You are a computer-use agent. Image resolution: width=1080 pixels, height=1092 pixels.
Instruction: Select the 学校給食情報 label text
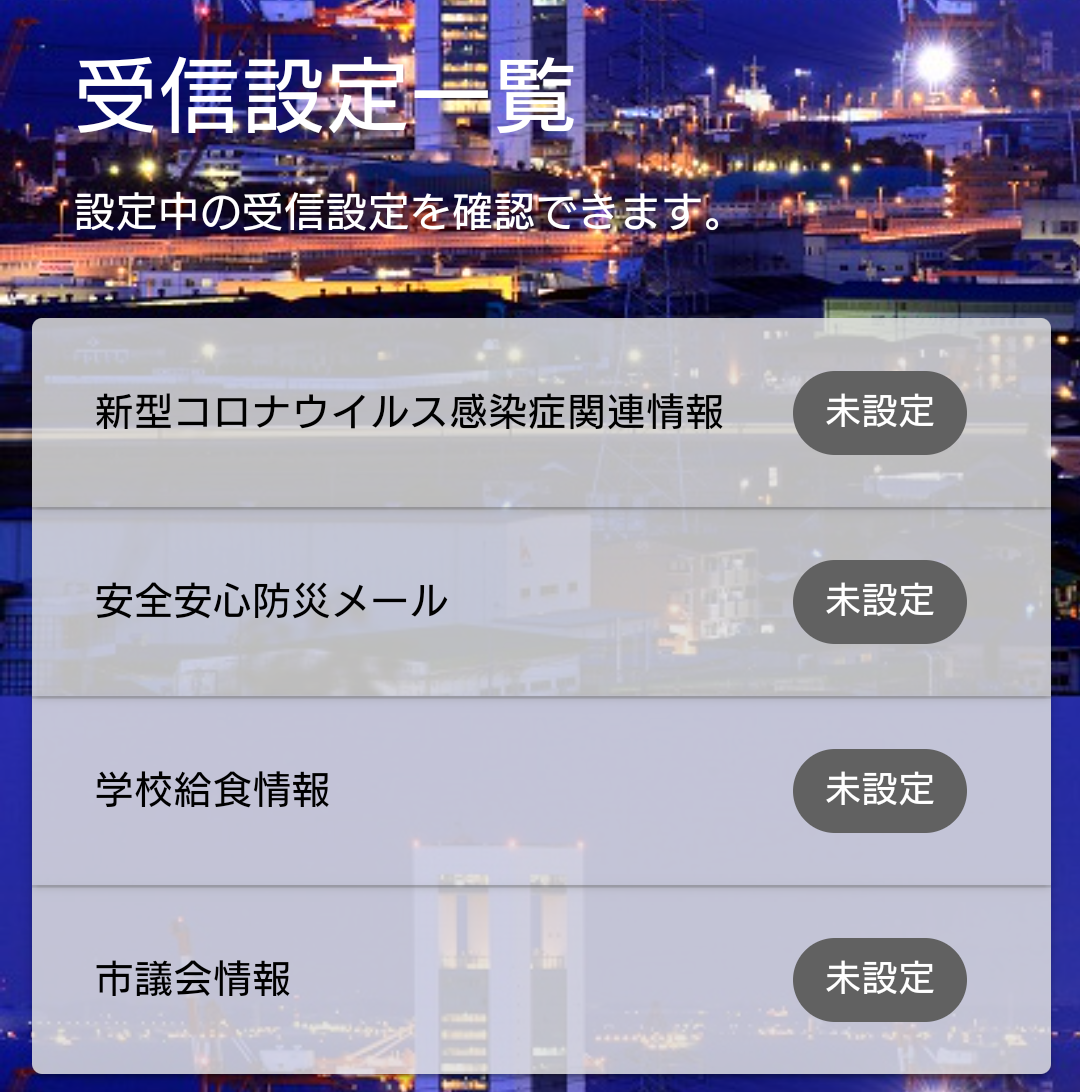210,791
